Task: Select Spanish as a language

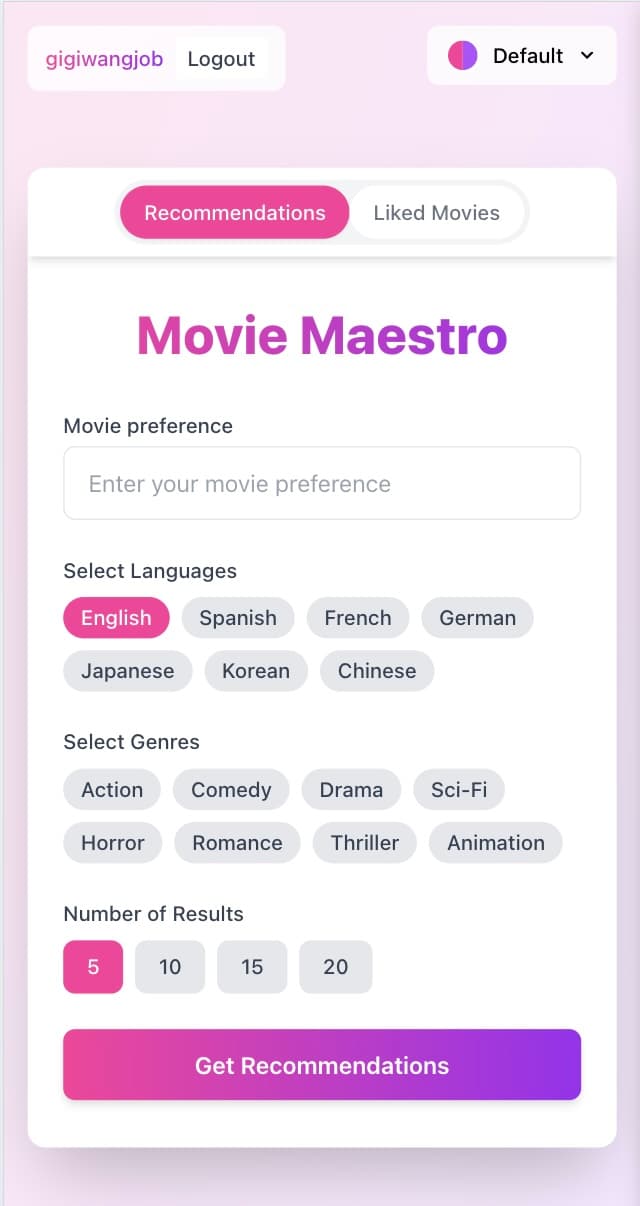Action: 238,618
